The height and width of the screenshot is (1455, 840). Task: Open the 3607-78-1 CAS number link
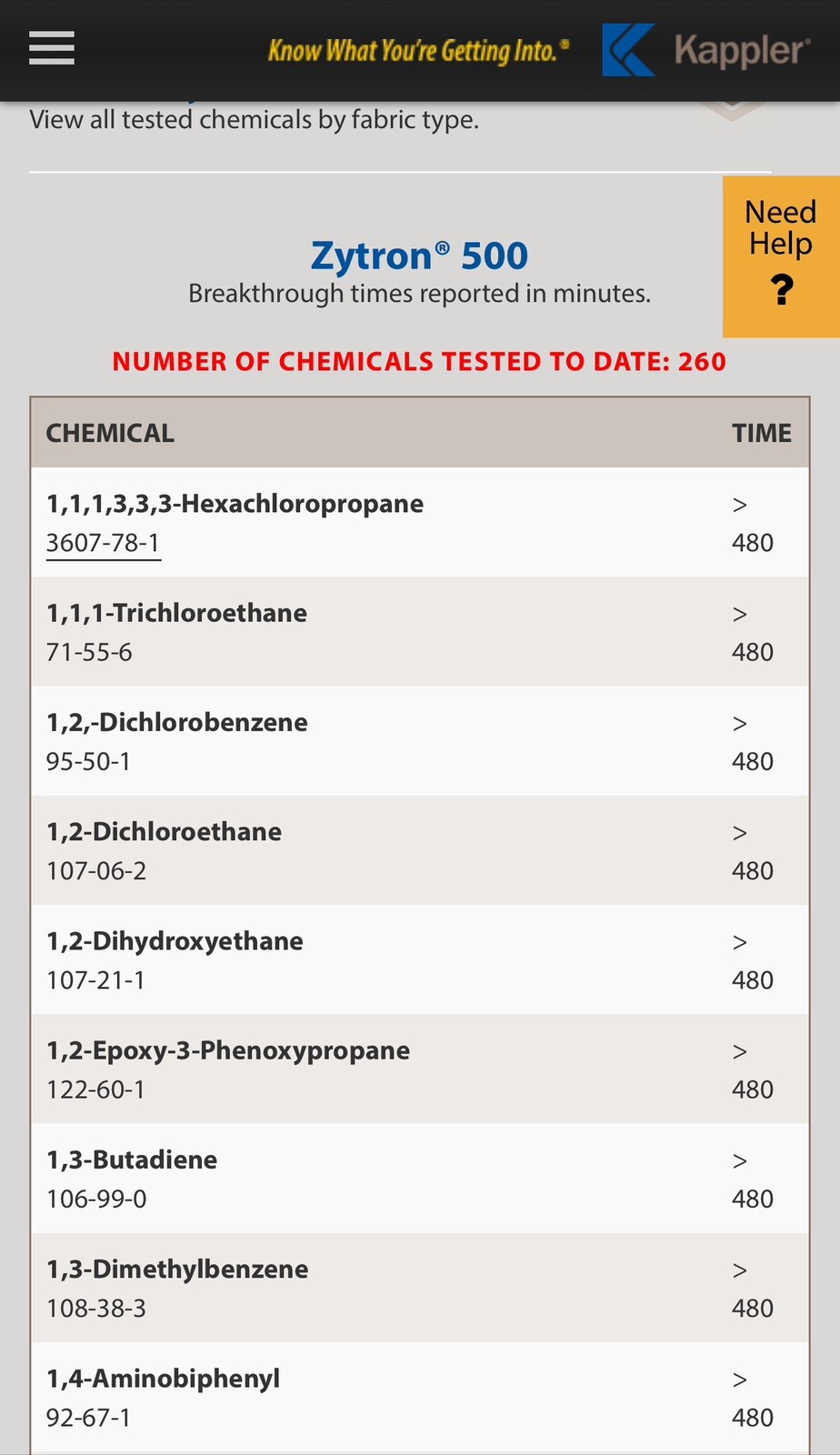click(x=104, y=543)
